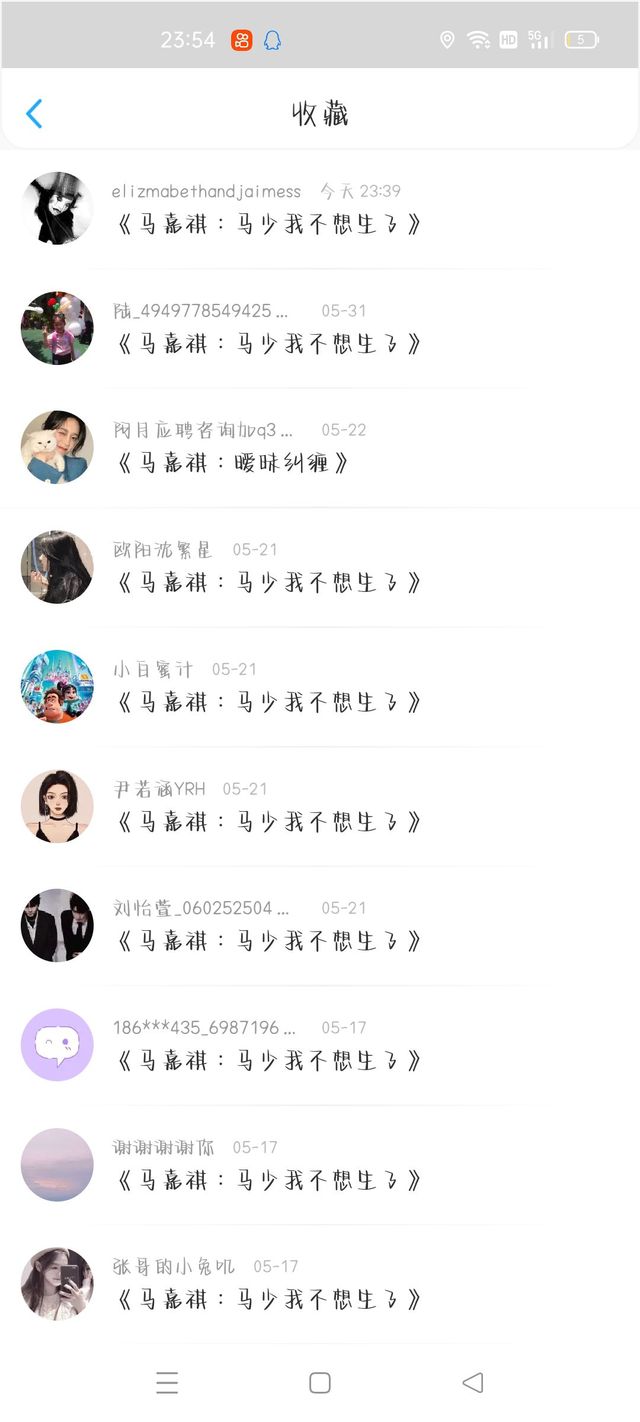
Task: Open the favorite from 张哥的小兔叽
Action: [x=320, y=1284]
